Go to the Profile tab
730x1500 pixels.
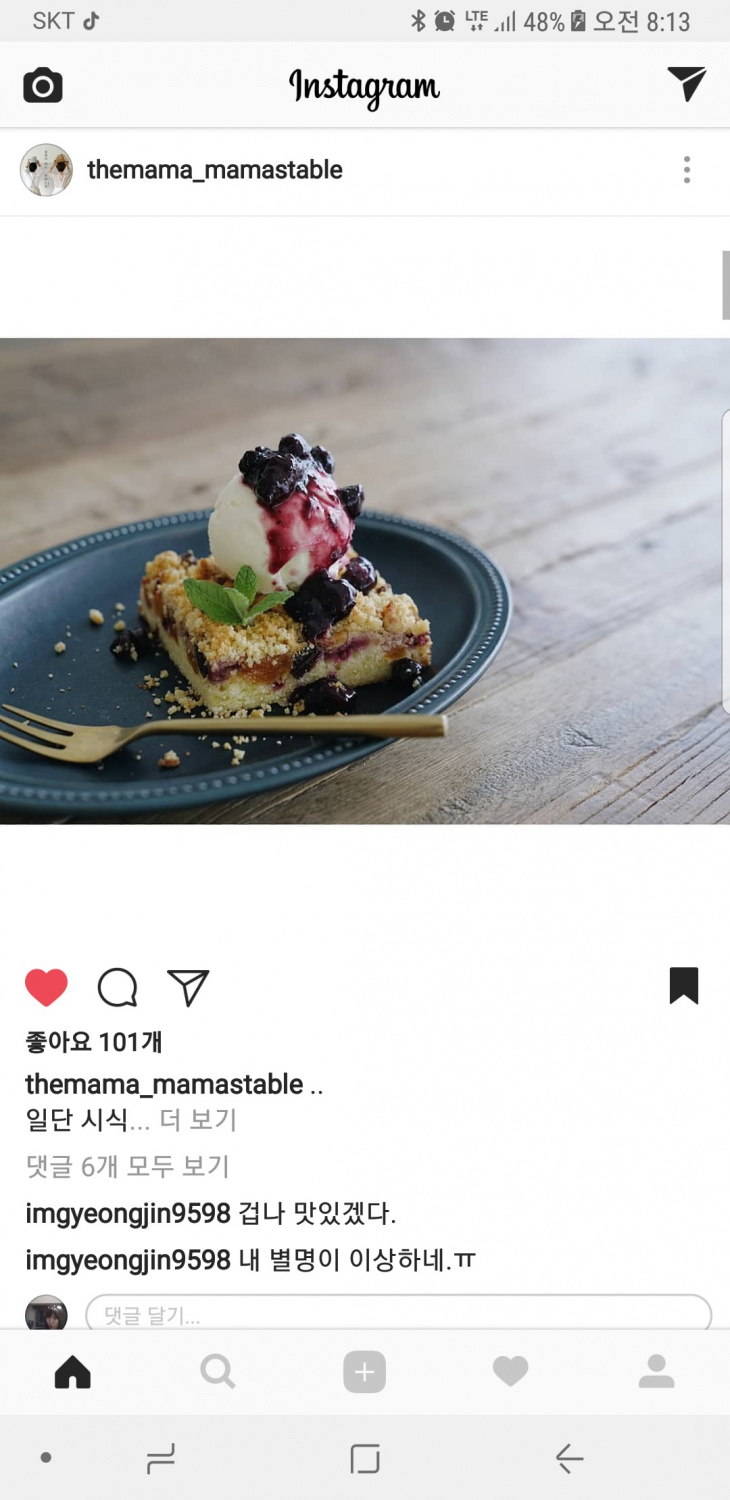pos(656,1372)
